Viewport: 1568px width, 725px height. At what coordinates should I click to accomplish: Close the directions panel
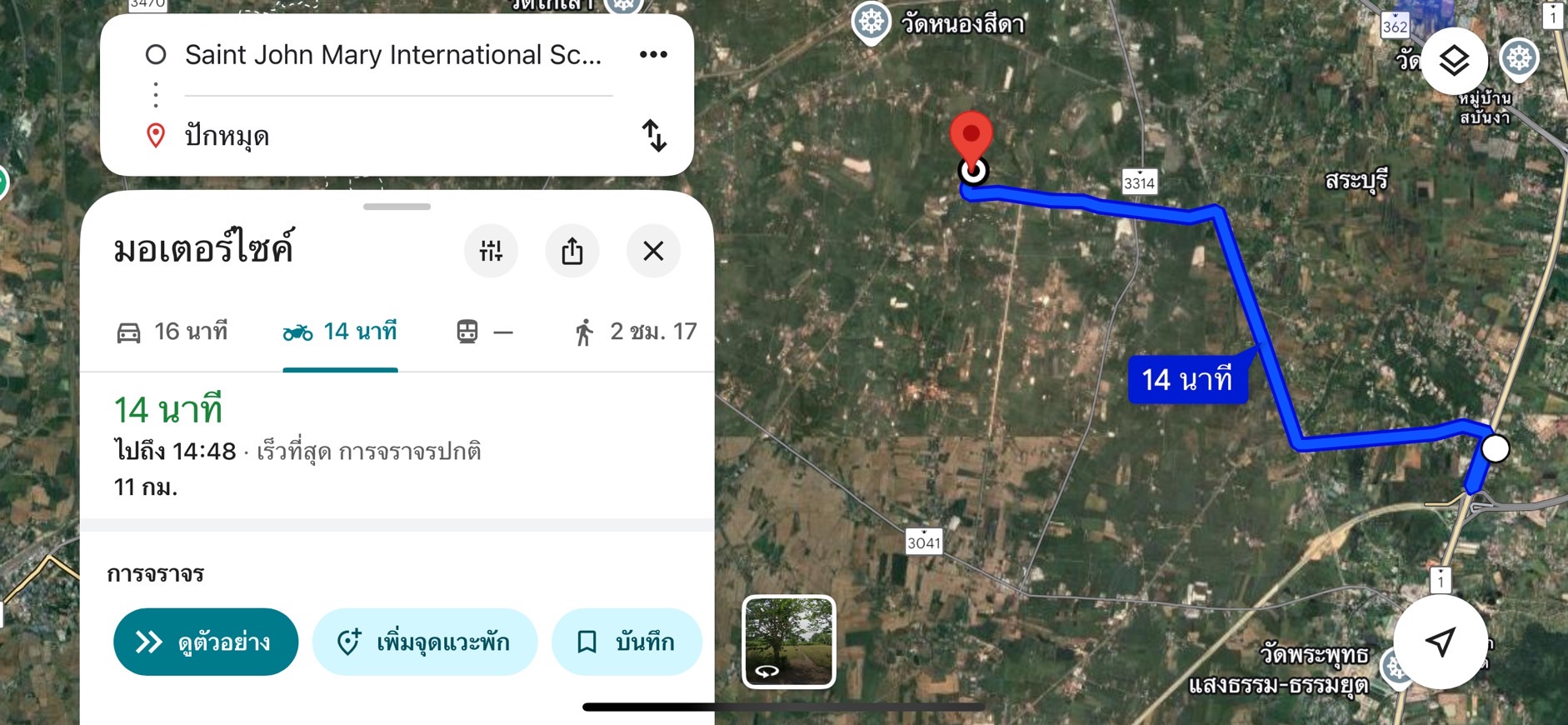point(653,251)
